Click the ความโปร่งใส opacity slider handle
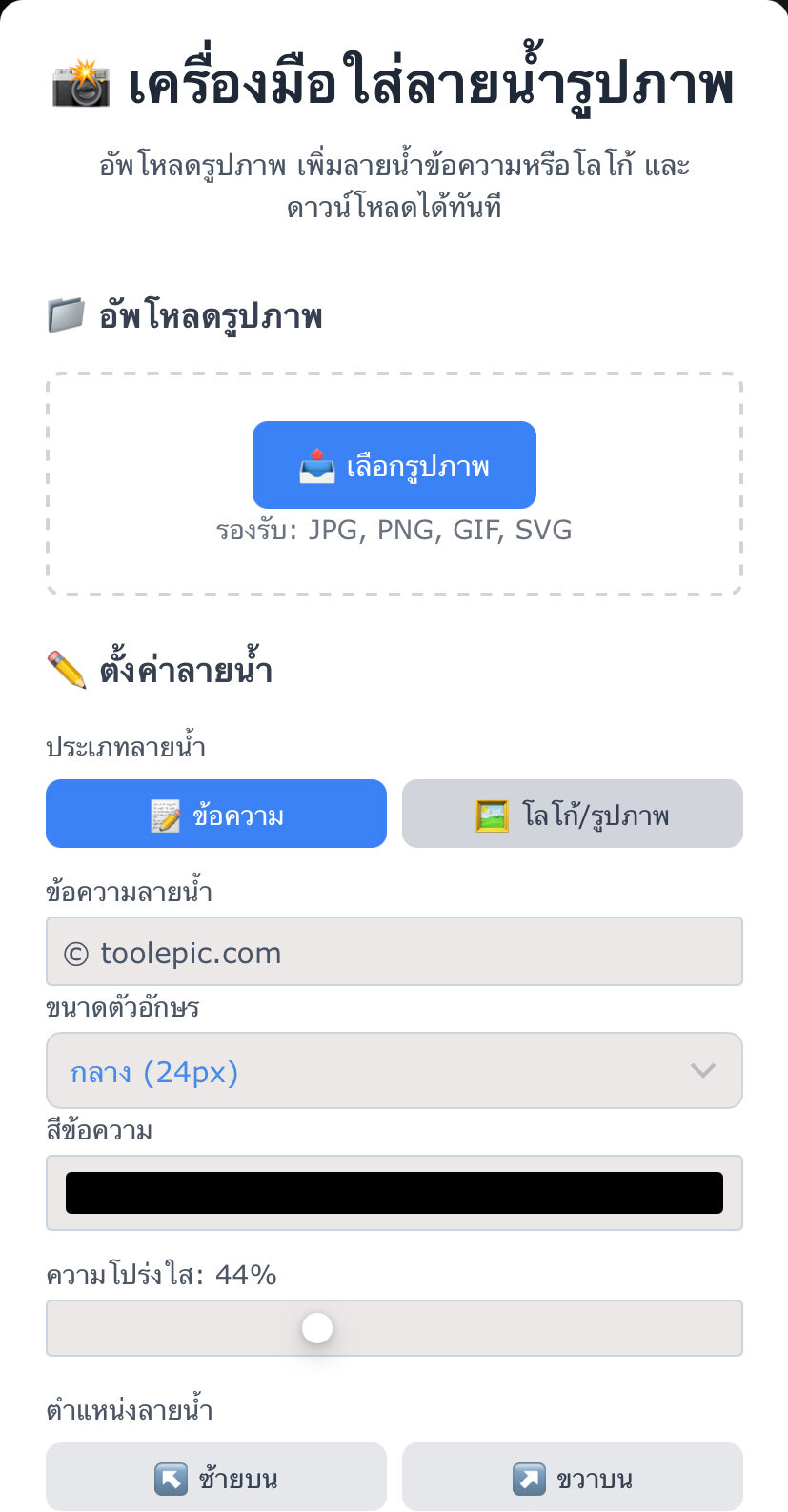The width and height of the screenshot is (788, 1512). 317,1327
